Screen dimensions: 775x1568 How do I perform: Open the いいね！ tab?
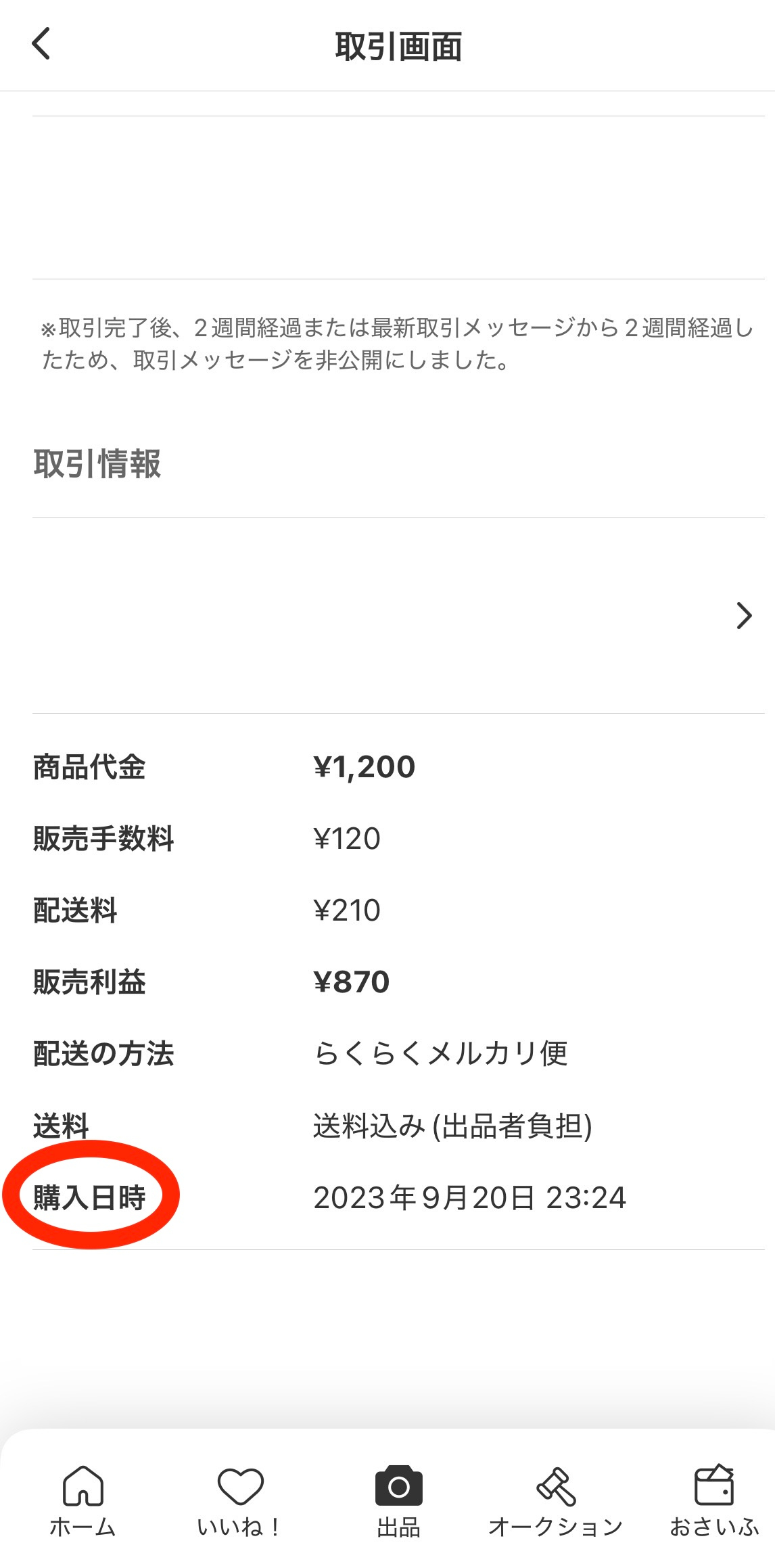coord(240,1500)
